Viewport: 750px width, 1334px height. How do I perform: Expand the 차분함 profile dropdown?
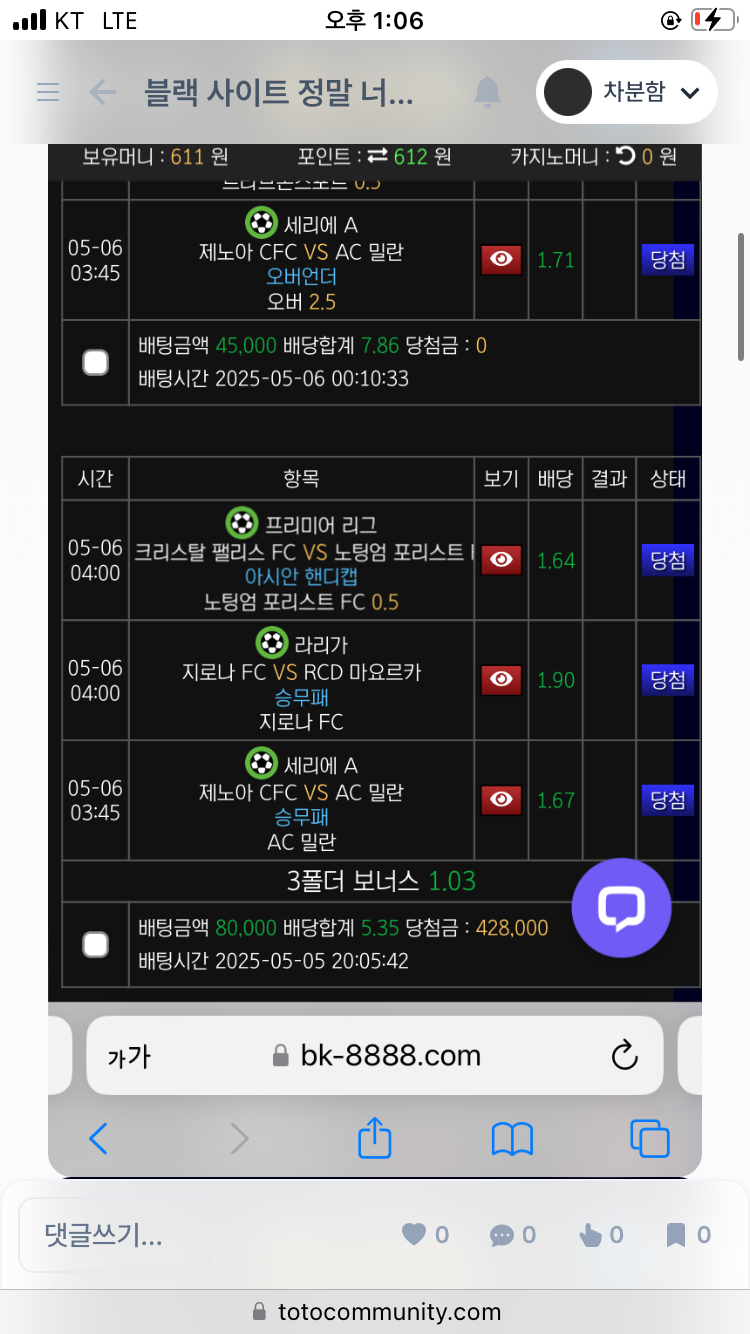(x=627, y=93)
